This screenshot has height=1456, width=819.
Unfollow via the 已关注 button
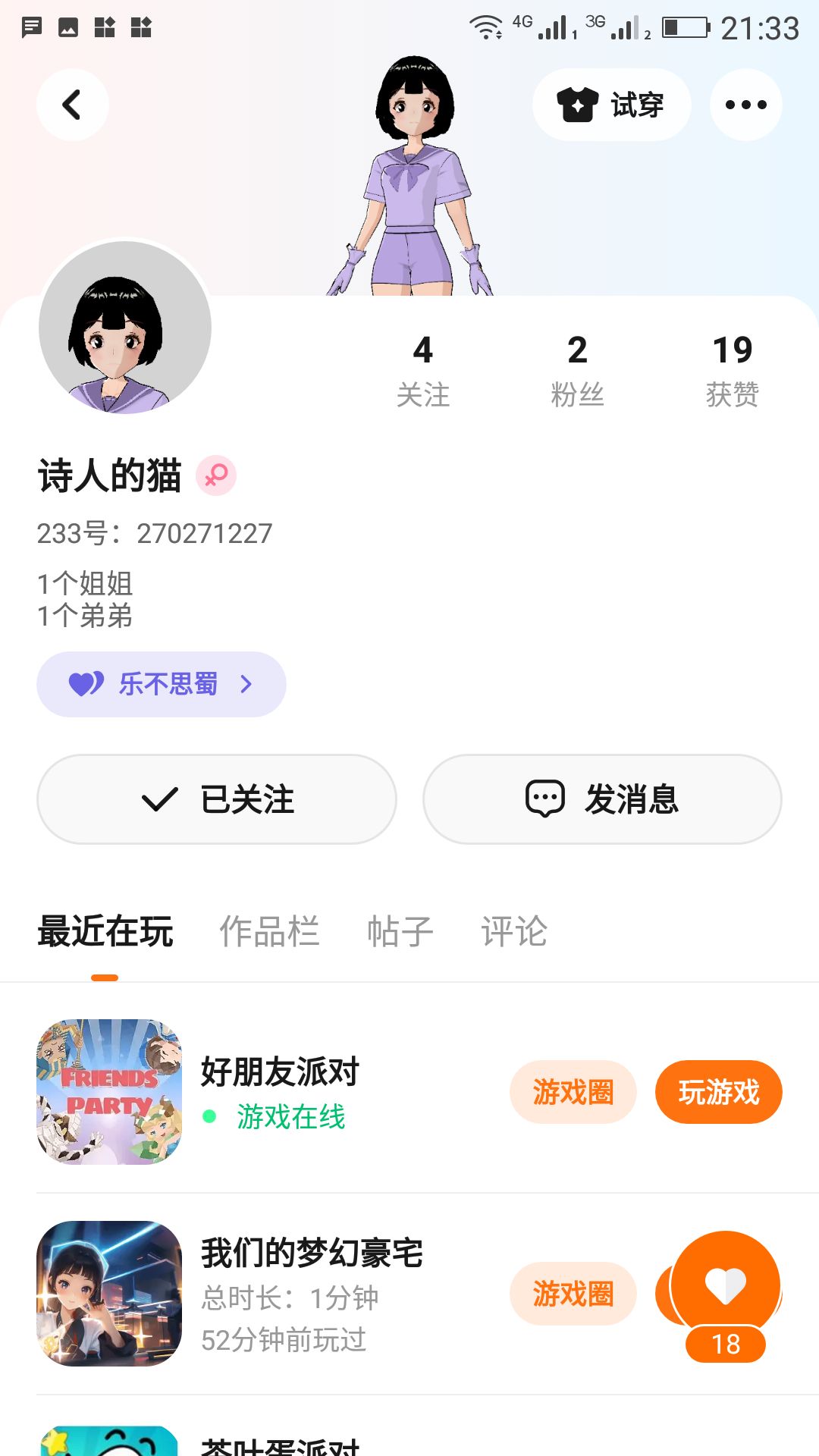(x=217, y=799)
